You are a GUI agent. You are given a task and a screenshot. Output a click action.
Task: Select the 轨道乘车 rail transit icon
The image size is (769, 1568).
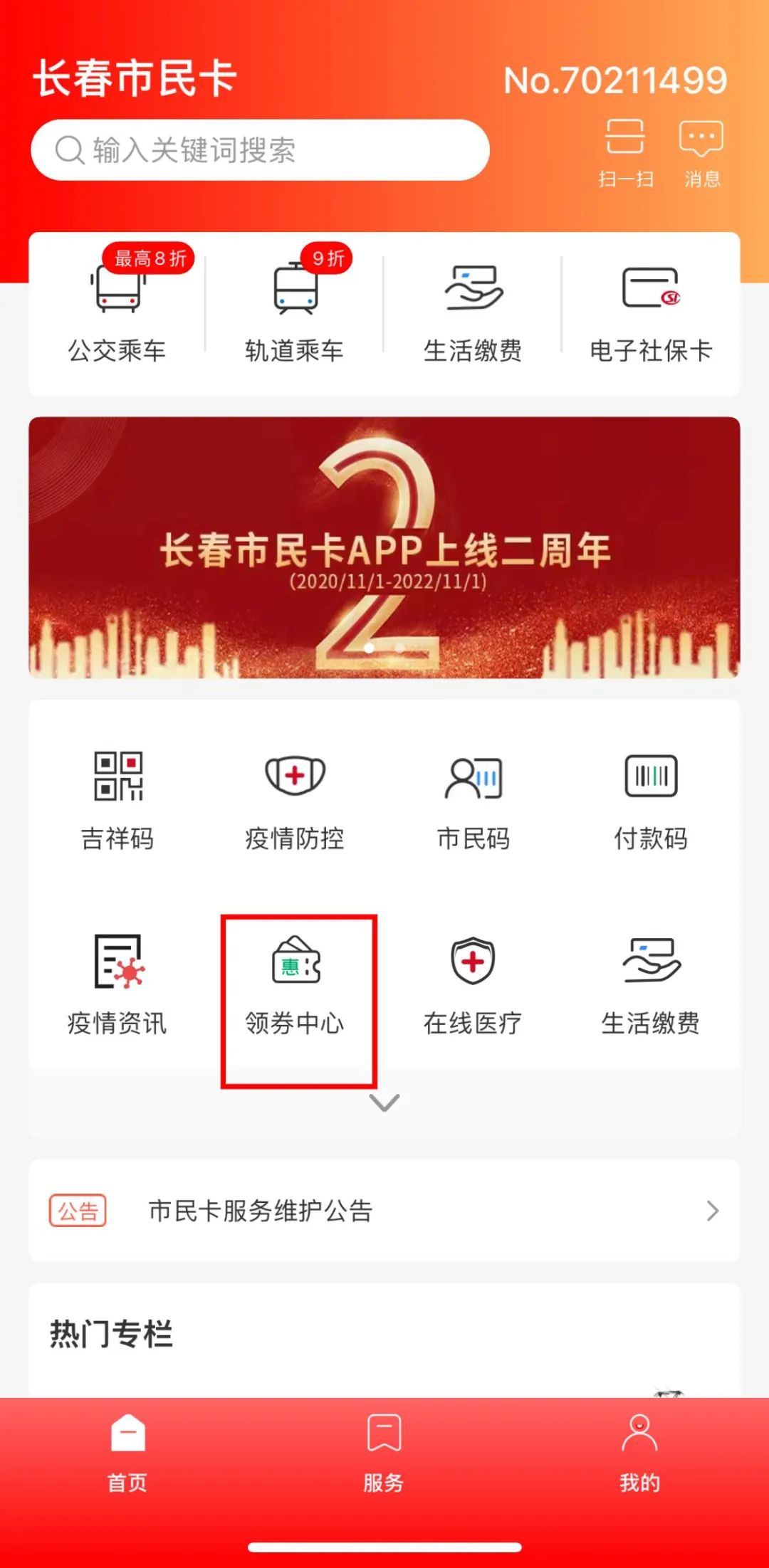pos(293,306)
